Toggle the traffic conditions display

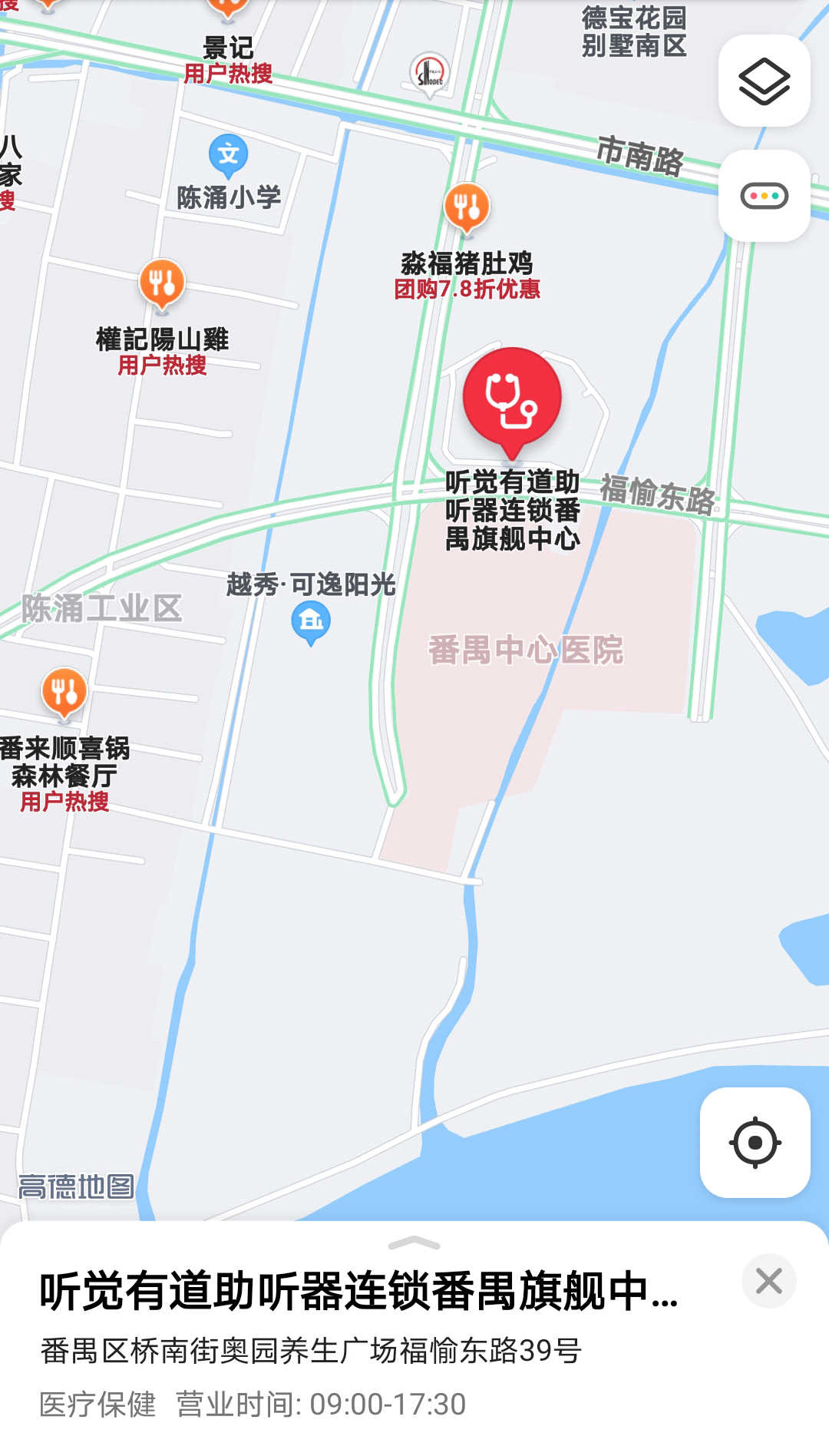[764, 196]
